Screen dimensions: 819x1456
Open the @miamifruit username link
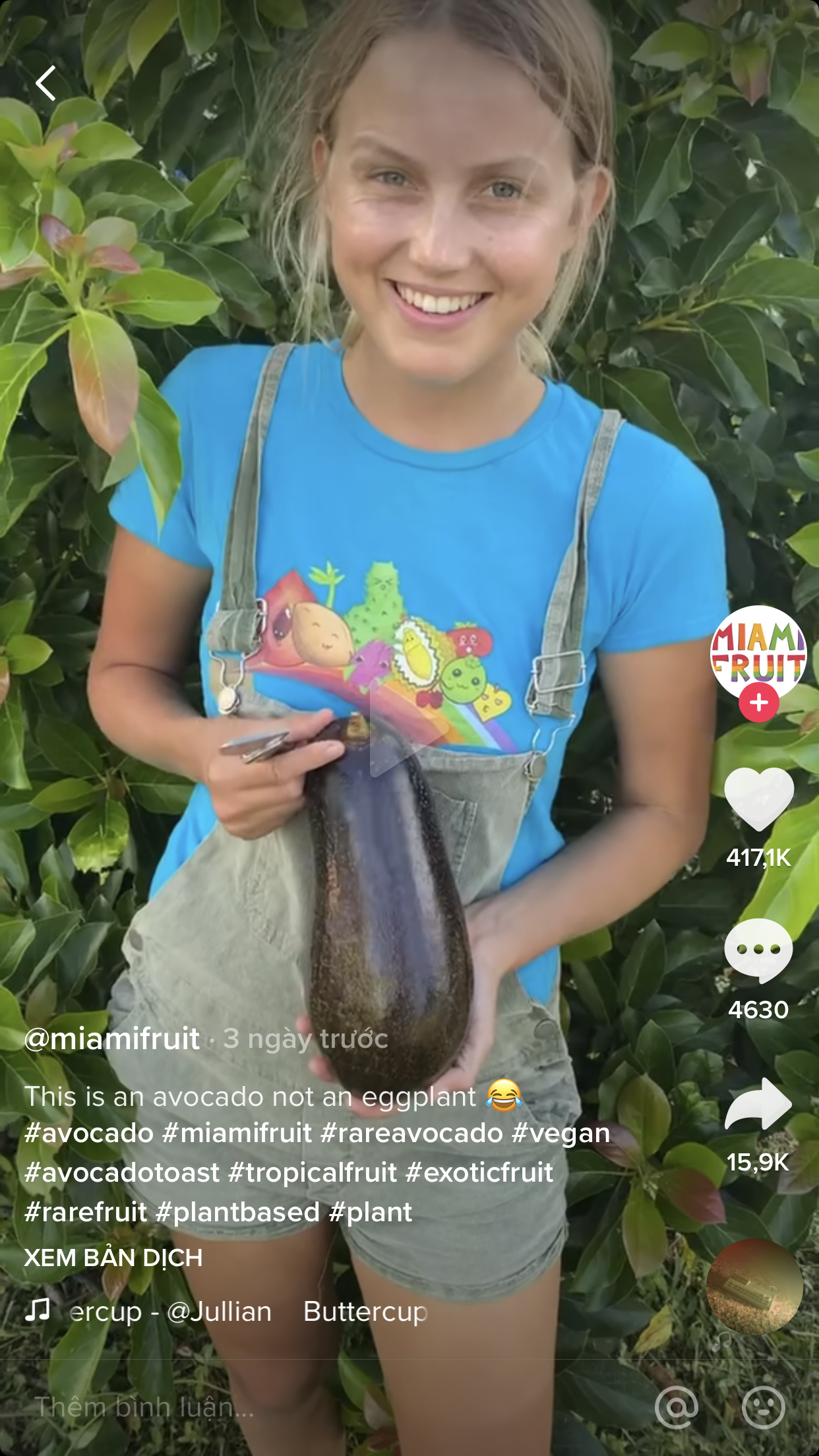click(112, 1039)
